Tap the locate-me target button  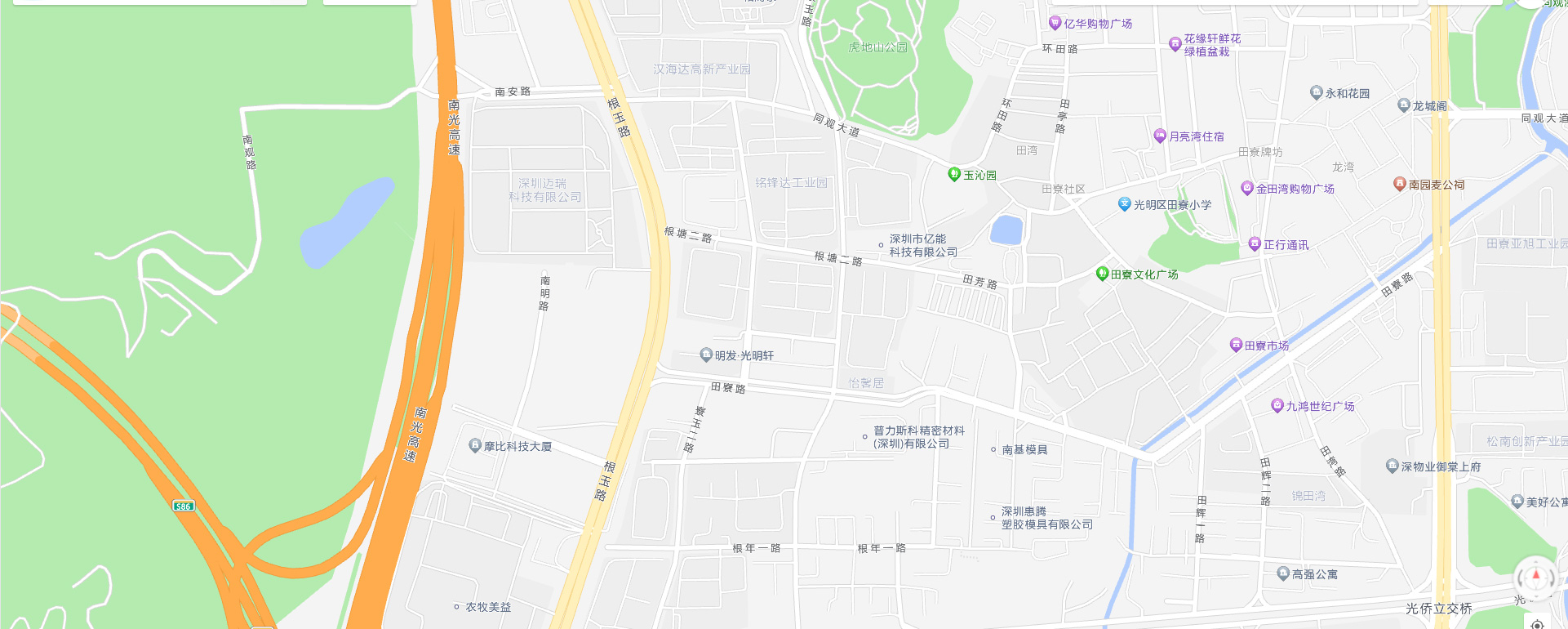coord(1537,625)
